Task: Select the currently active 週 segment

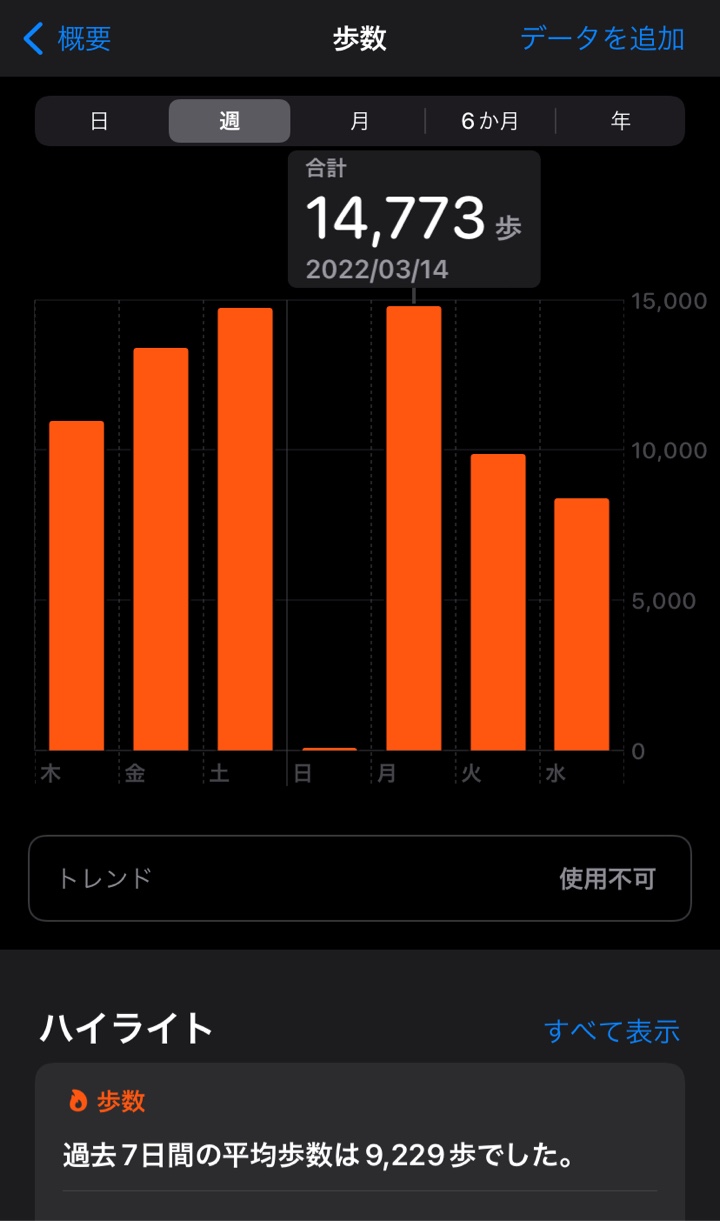Action: pyautogui.click(x=229, y=121)
